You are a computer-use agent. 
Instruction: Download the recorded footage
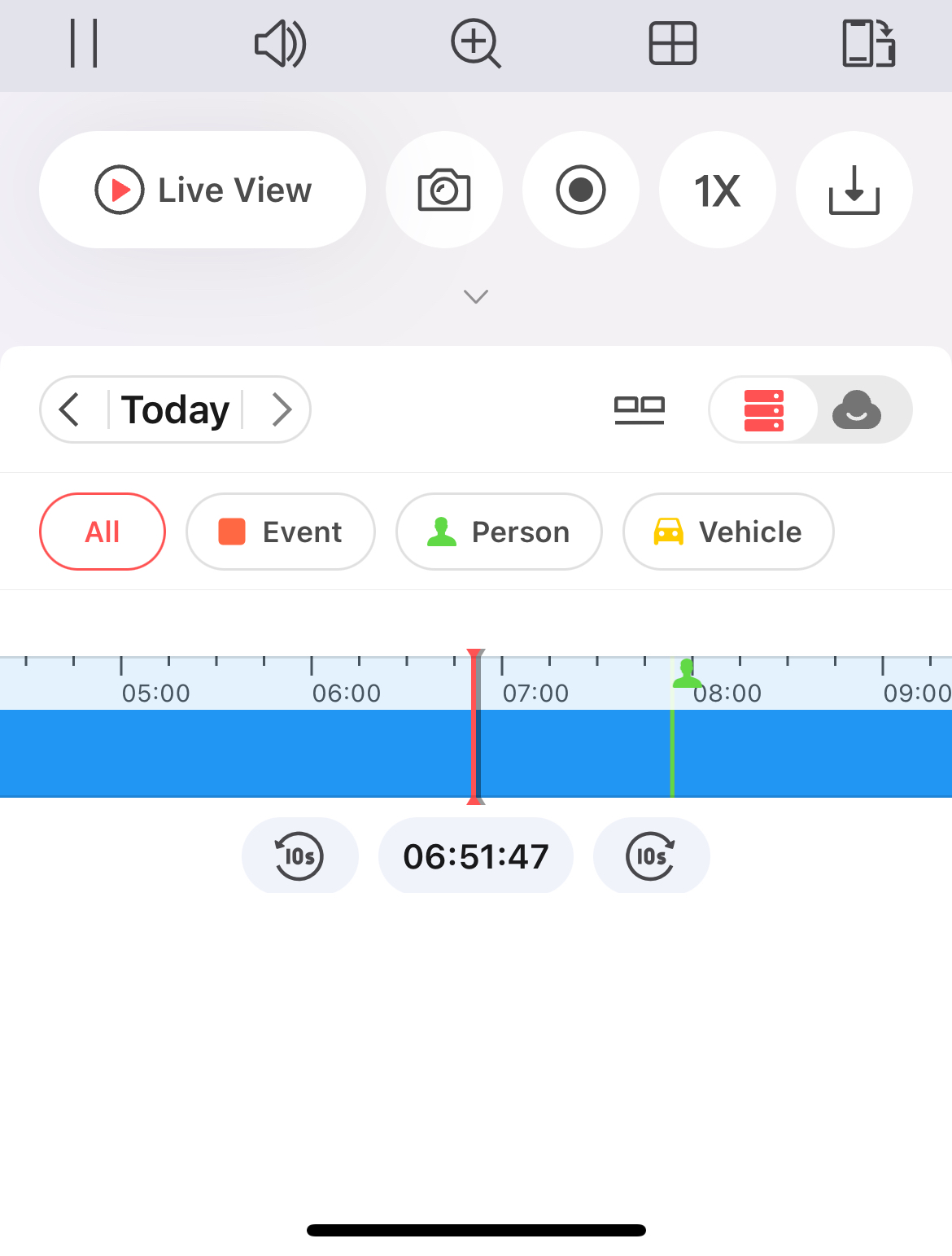(x=854, y=189)
